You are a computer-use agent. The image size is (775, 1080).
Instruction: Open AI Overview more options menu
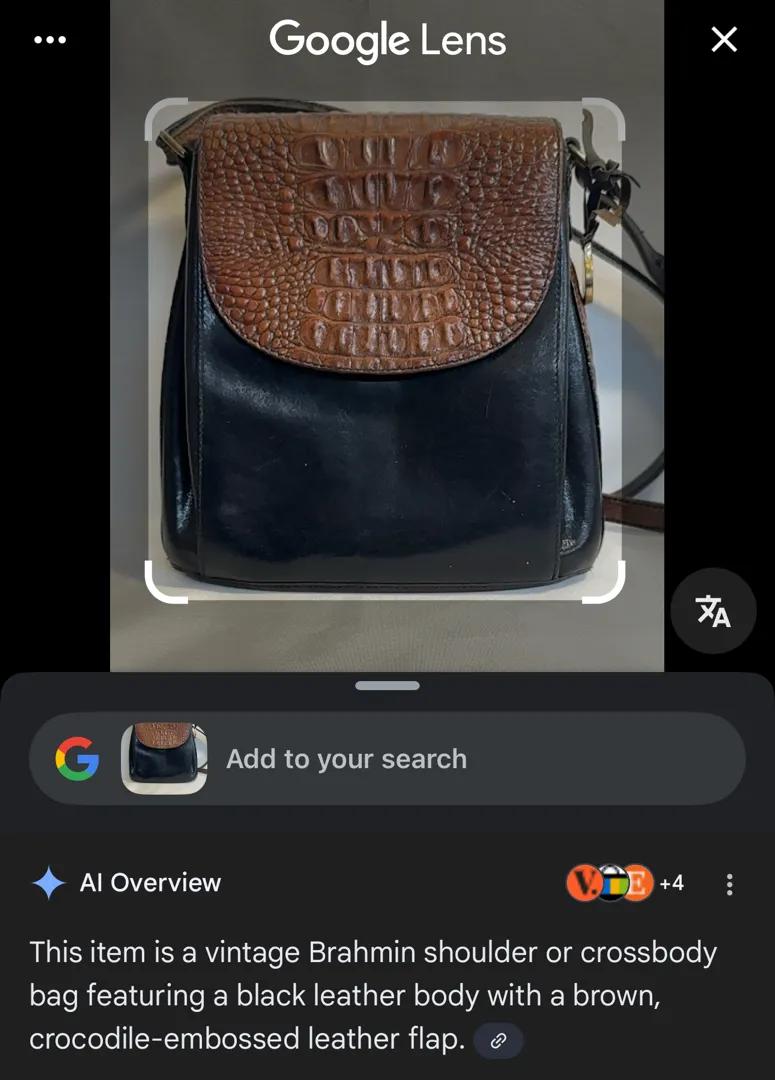tap(730, 884)
